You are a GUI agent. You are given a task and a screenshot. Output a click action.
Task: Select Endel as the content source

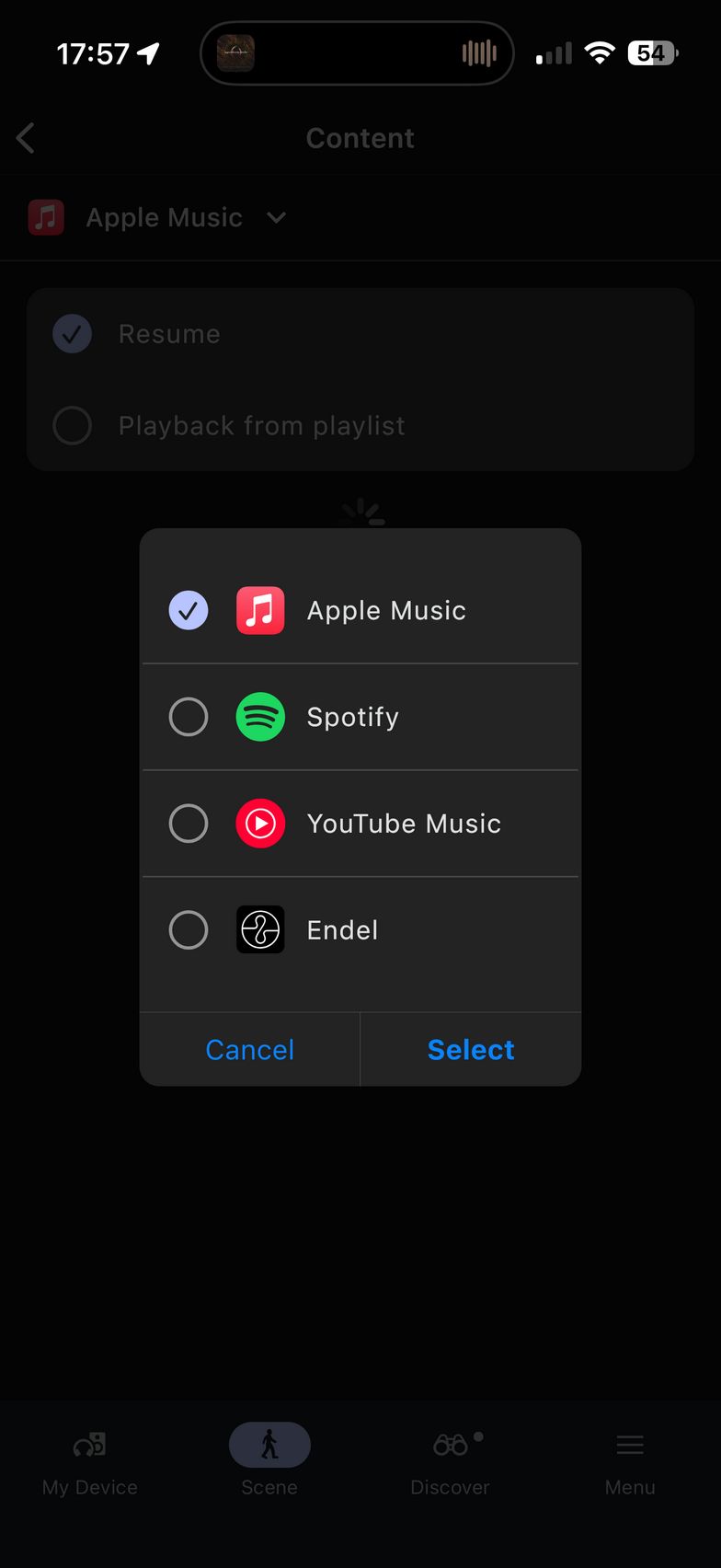tap(189, 930)
